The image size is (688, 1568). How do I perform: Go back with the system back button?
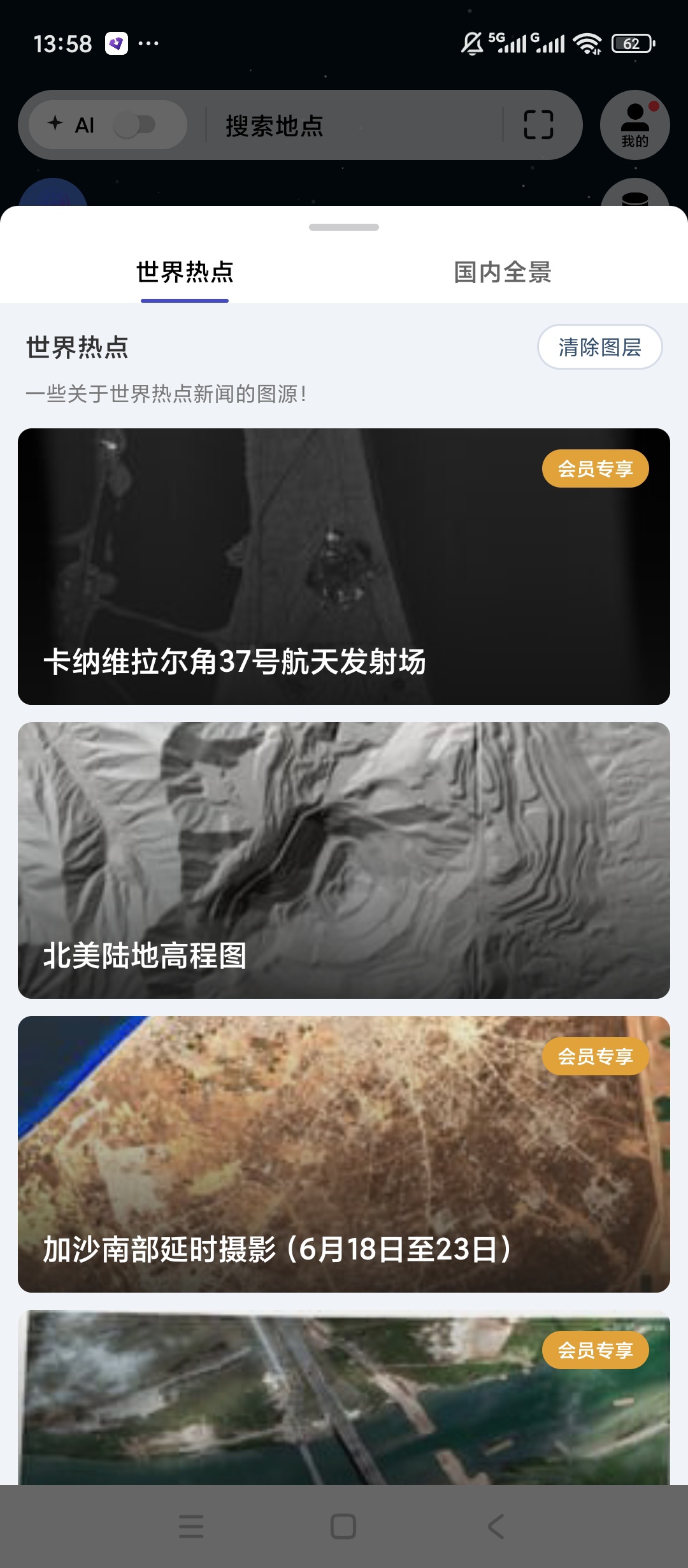pyautogui.click(x=496, y=1527)
